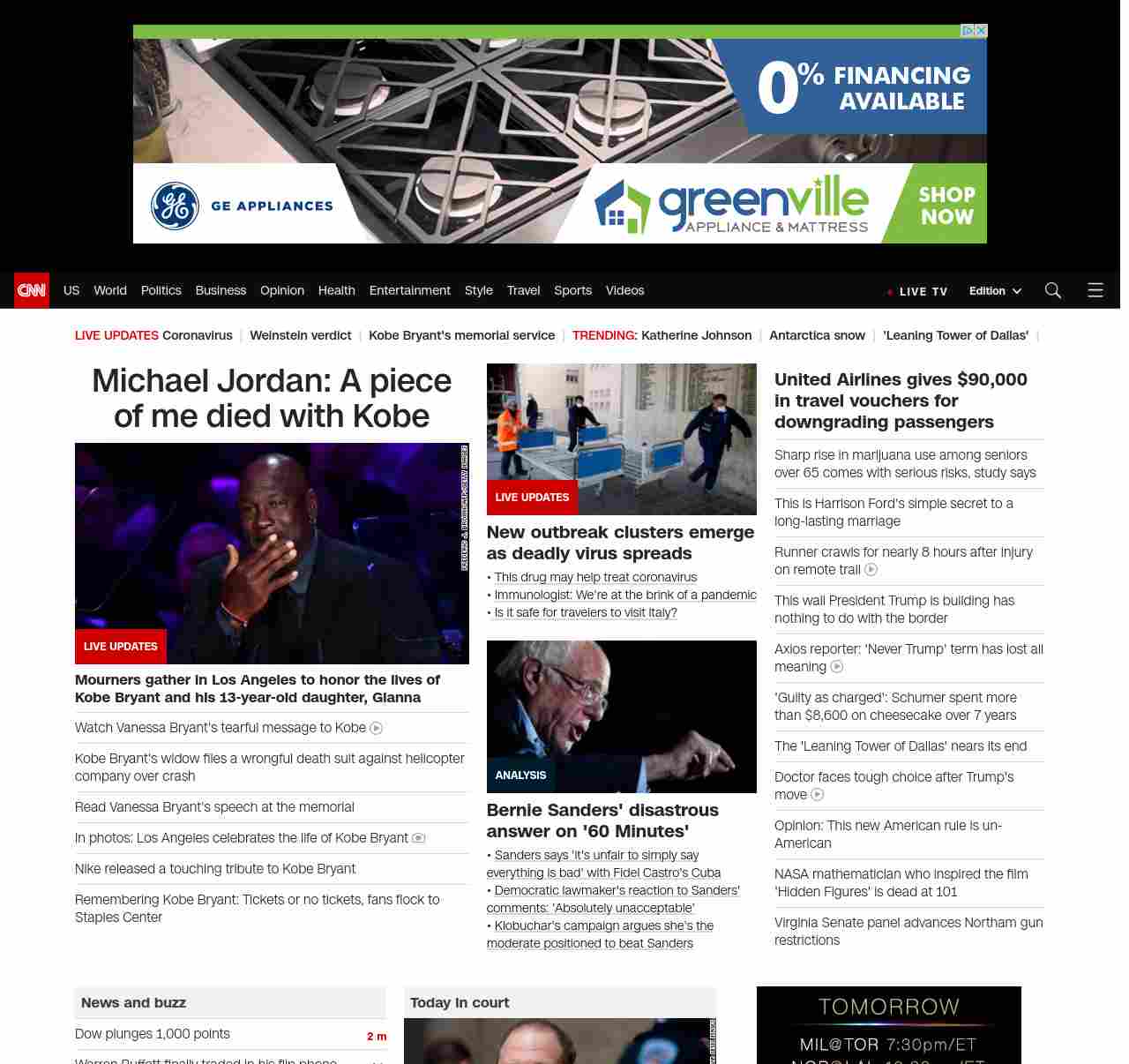Switch to the Business section

(221, 290)
